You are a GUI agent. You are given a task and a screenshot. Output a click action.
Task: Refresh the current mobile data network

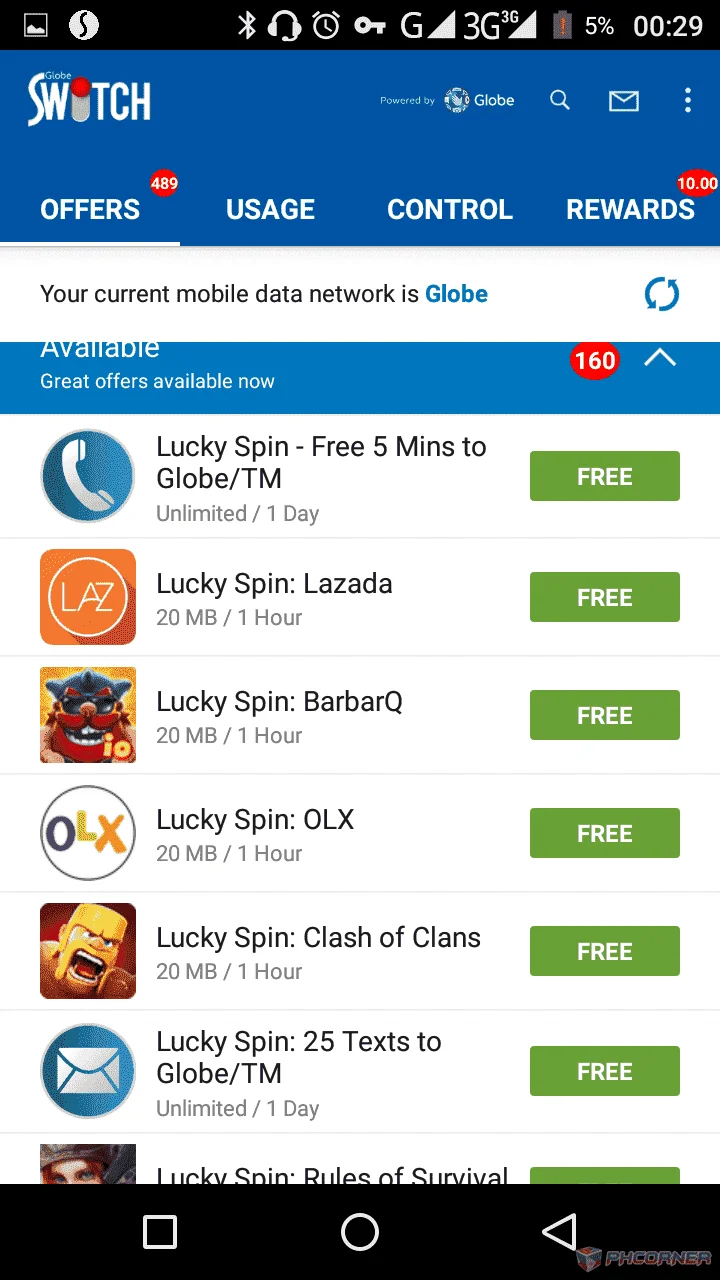(661, 294)
